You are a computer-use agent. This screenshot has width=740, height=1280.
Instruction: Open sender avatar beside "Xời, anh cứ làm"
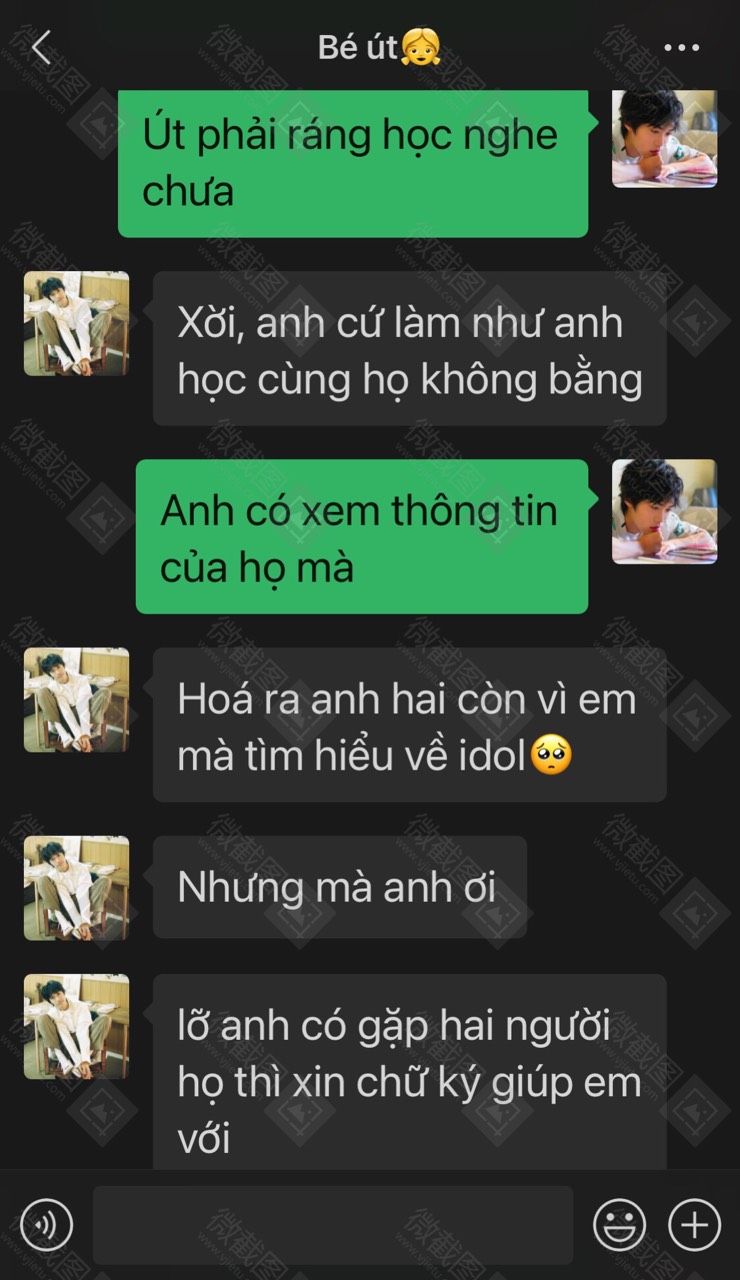tap(76, 324)
